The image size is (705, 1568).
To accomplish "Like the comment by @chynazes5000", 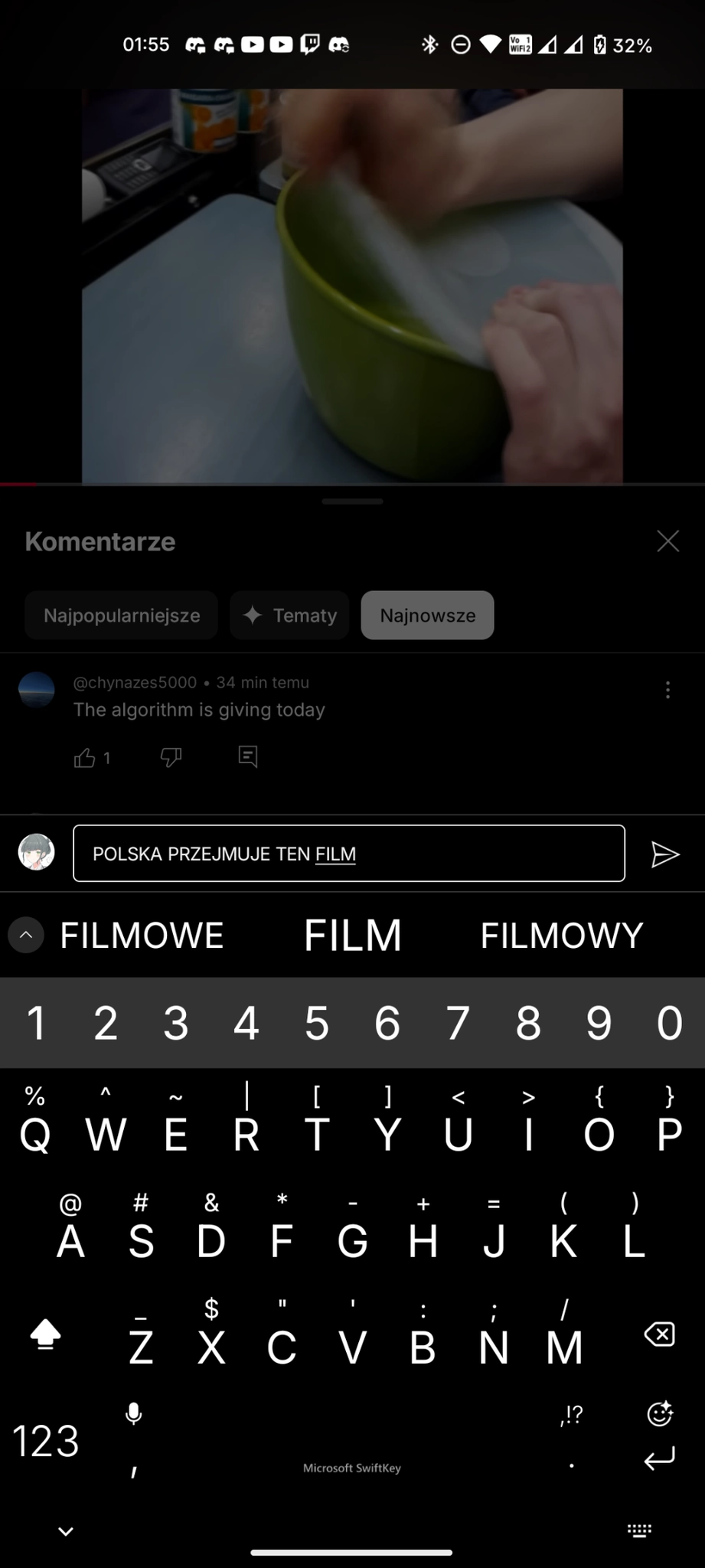I will click(84, 758).
